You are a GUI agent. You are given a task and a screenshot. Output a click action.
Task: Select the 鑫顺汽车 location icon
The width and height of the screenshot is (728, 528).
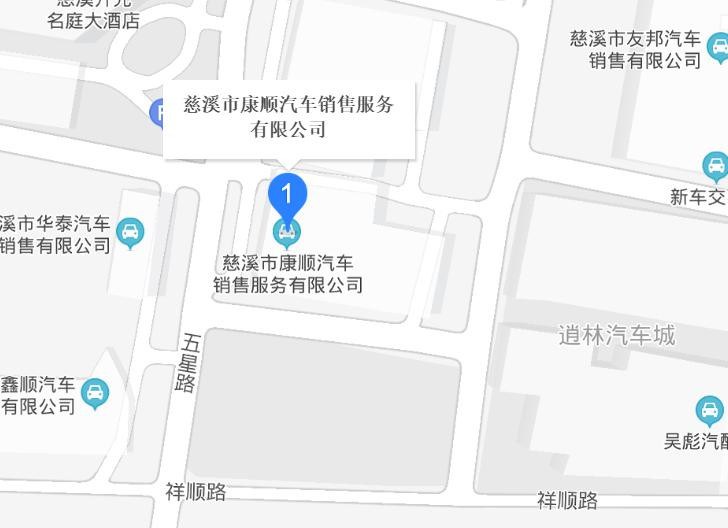[x=95, y=392]
